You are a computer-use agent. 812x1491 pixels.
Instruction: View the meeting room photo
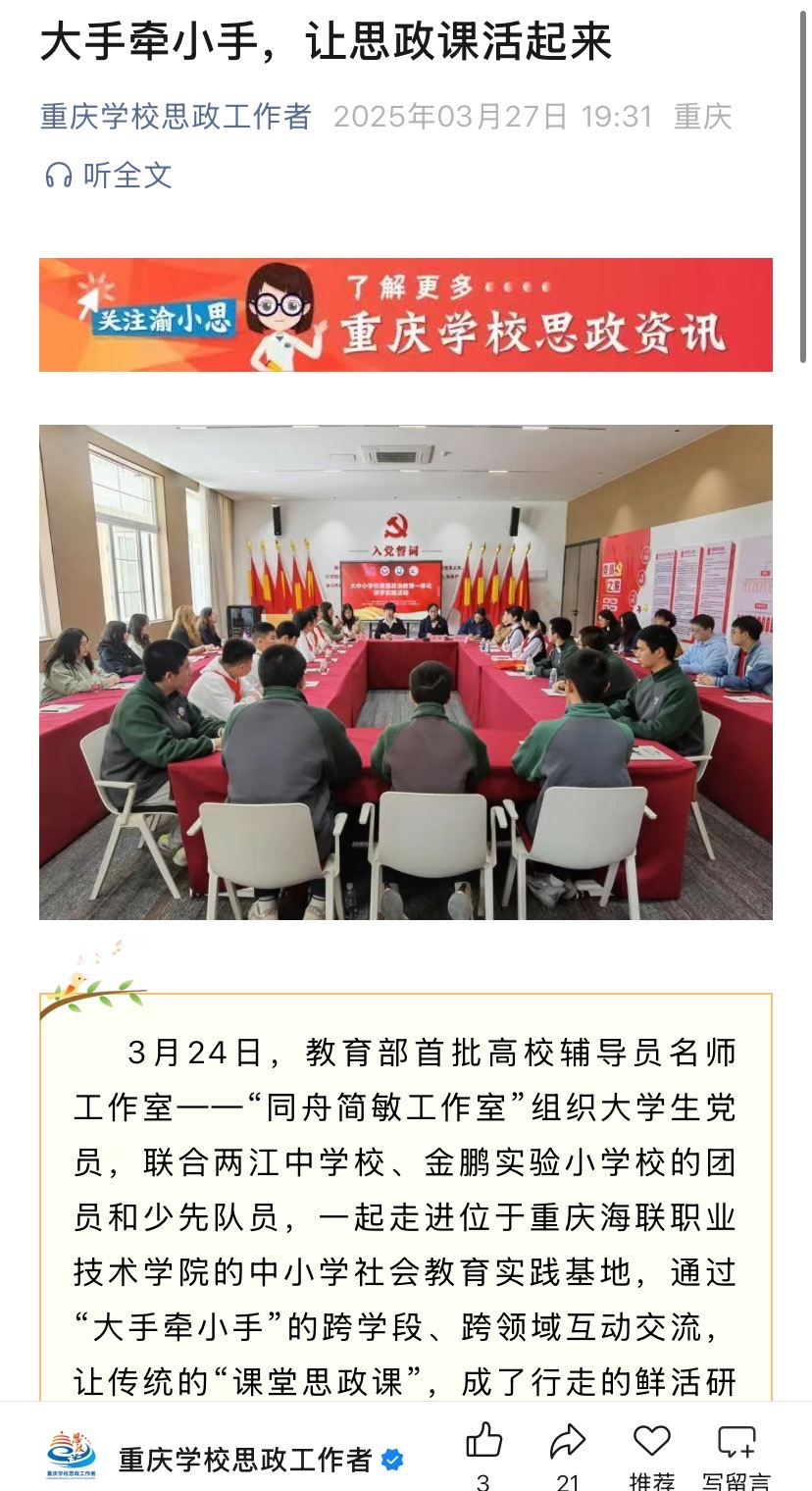click(405, 672)
